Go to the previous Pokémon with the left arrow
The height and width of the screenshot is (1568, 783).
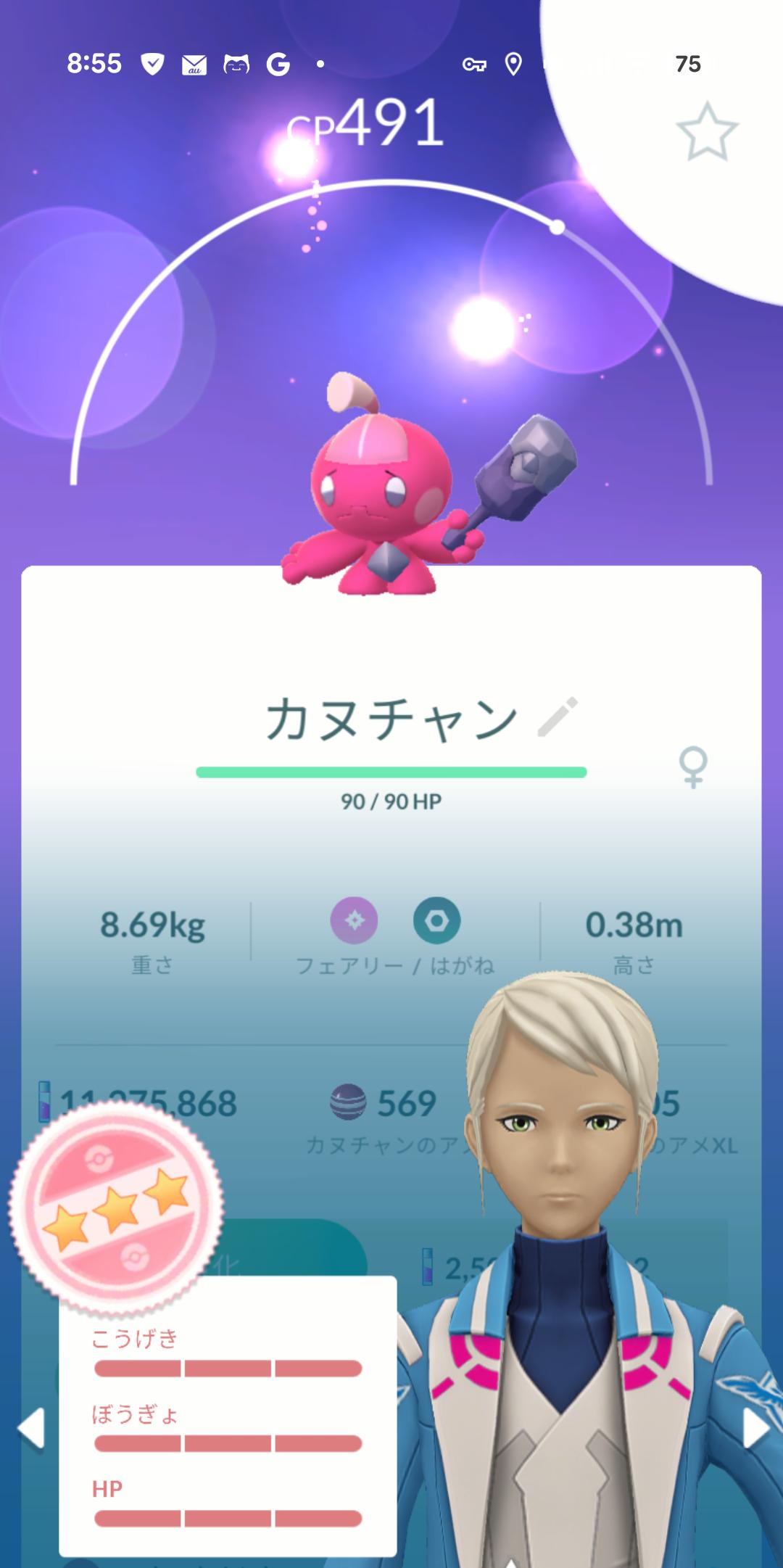30,1429
